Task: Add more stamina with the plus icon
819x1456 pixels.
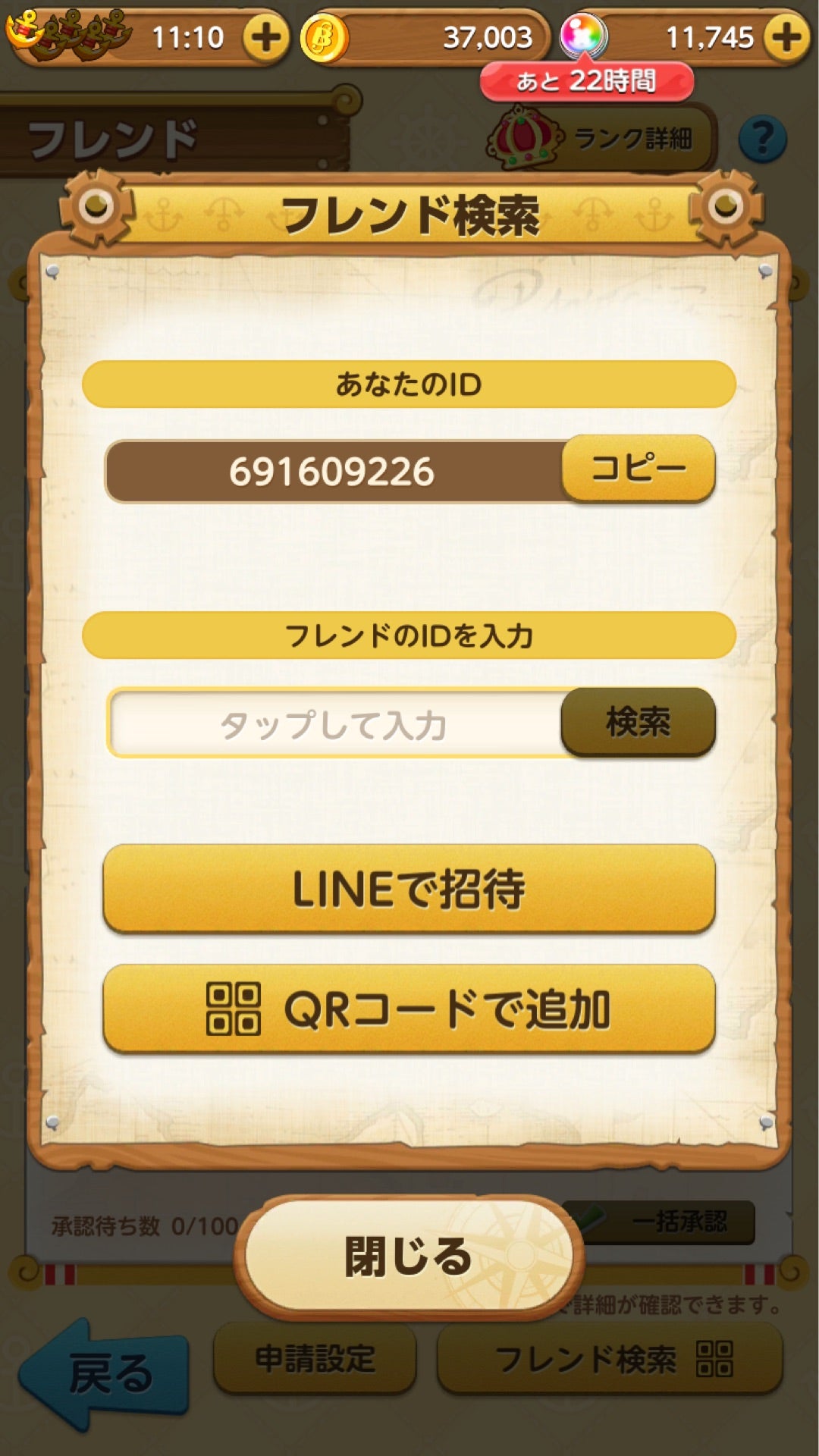Action: point(265,37)
